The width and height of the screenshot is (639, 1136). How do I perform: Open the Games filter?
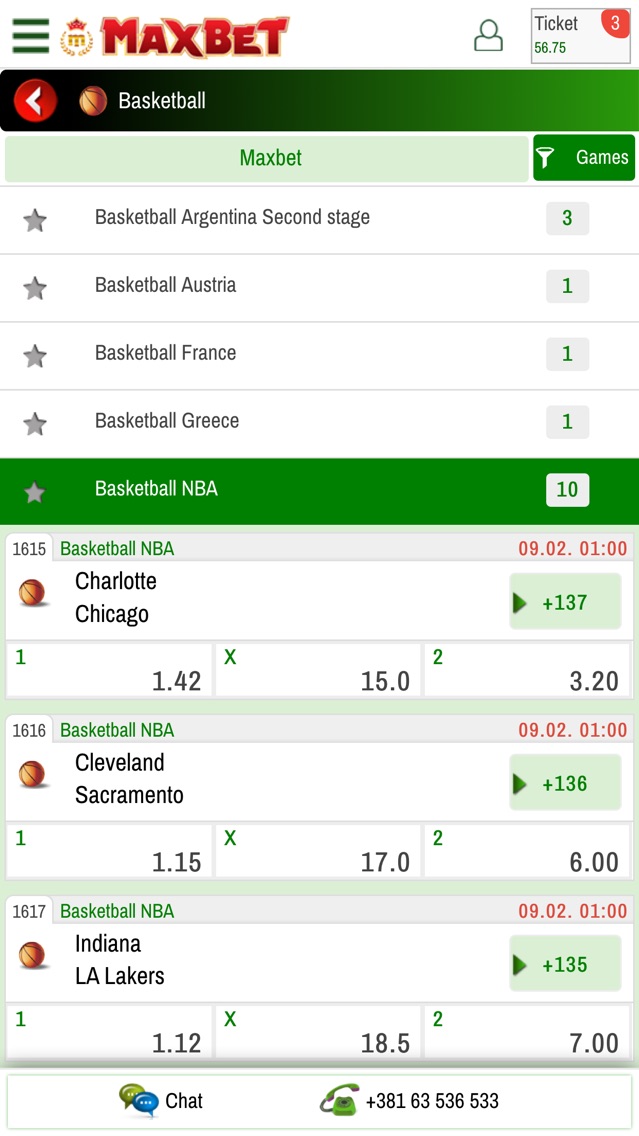pyautogui.click(x=584, y=157)
